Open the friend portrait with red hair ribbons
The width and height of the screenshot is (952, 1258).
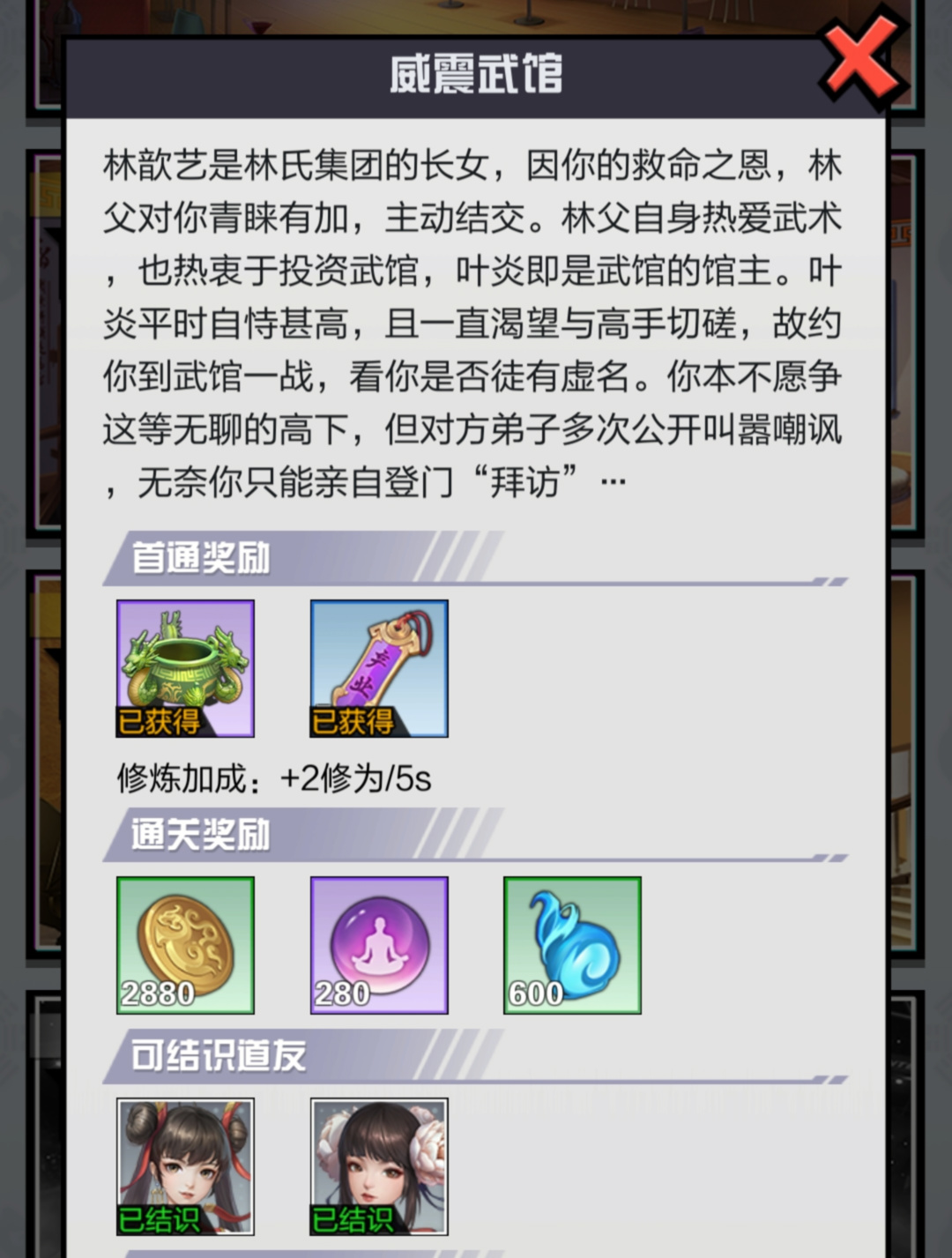tap(185, 1165)
